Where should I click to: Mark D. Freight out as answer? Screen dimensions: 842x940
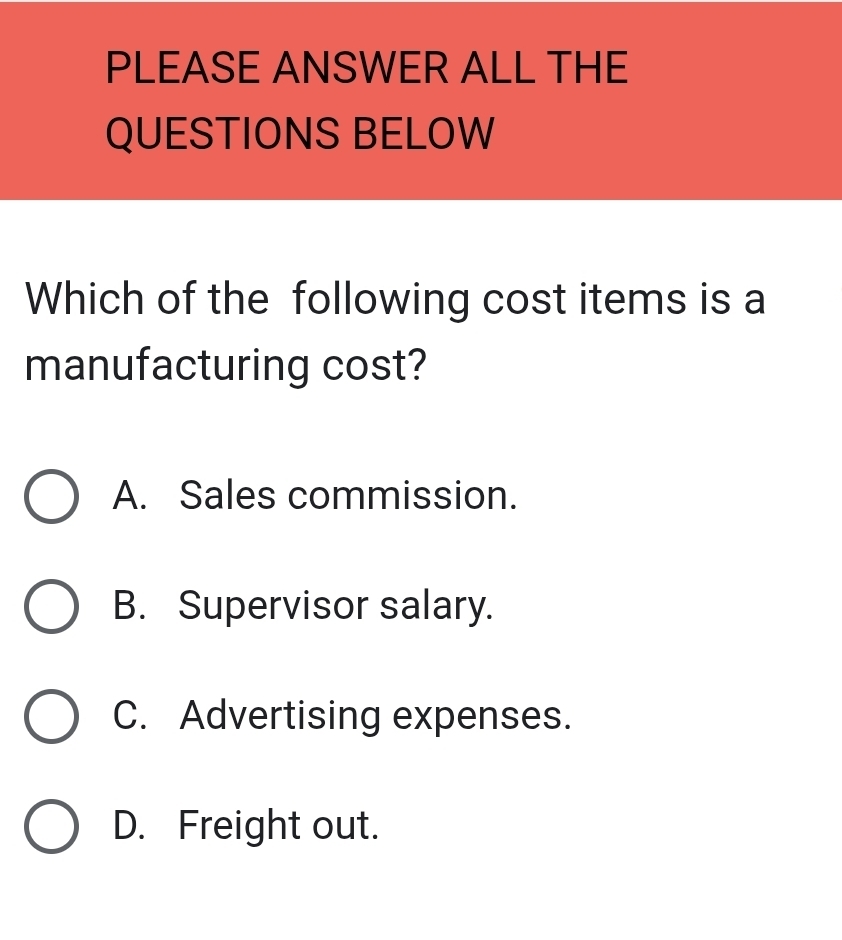pos(50,827)
